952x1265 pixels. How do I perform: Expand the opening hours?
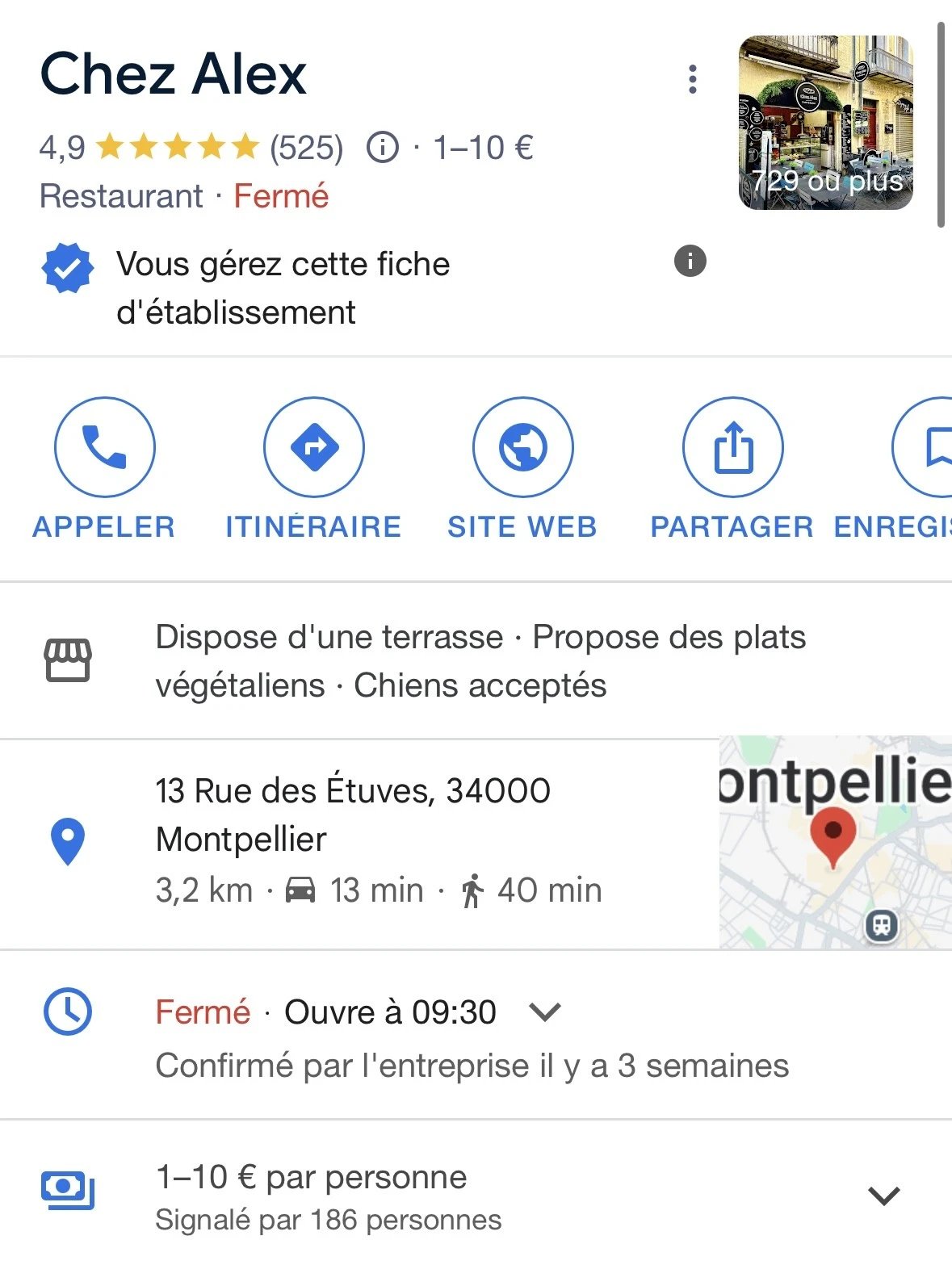pyautogui.click(x=545, y=1012)
